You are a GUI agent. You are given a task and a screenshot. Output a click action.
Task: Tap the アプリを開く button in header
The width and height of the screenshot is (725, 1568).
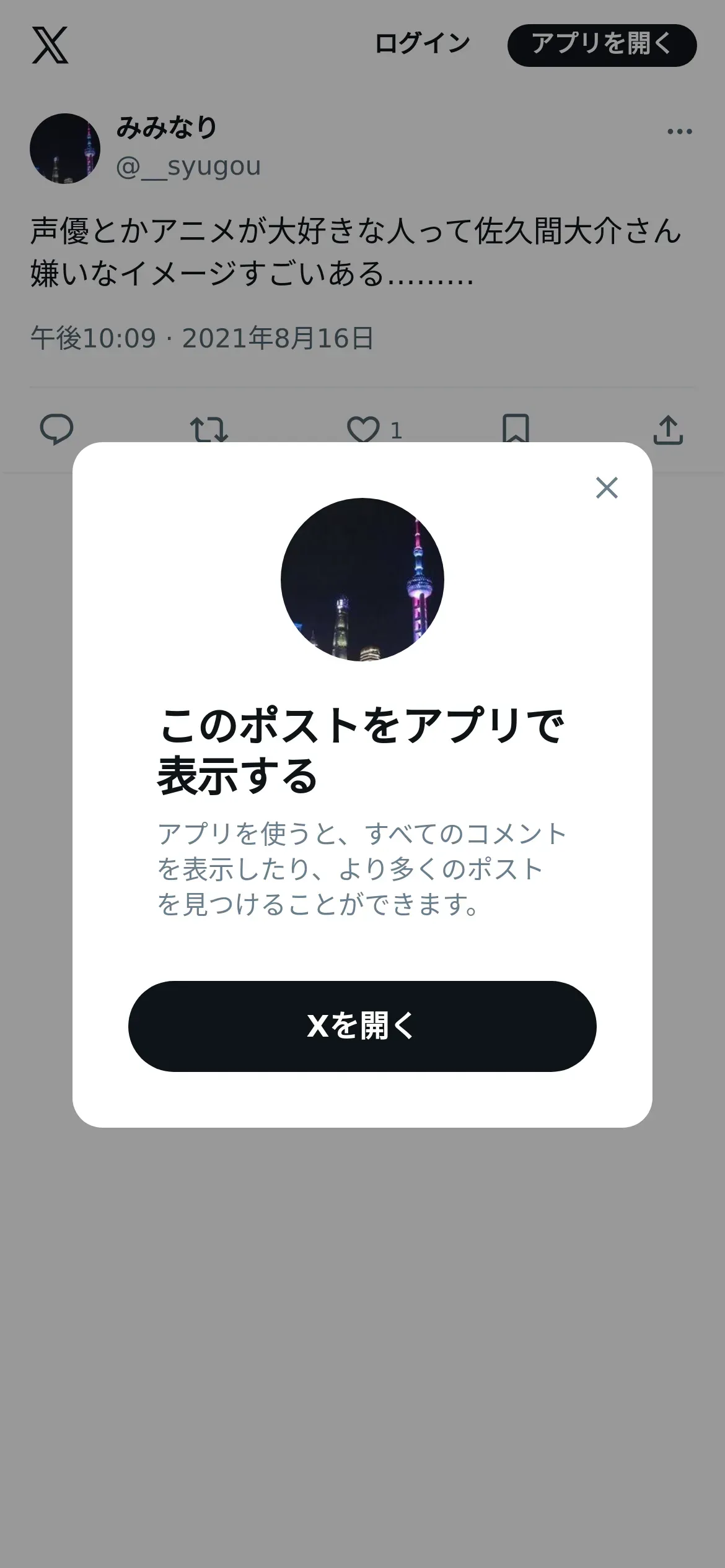point(602,45)
